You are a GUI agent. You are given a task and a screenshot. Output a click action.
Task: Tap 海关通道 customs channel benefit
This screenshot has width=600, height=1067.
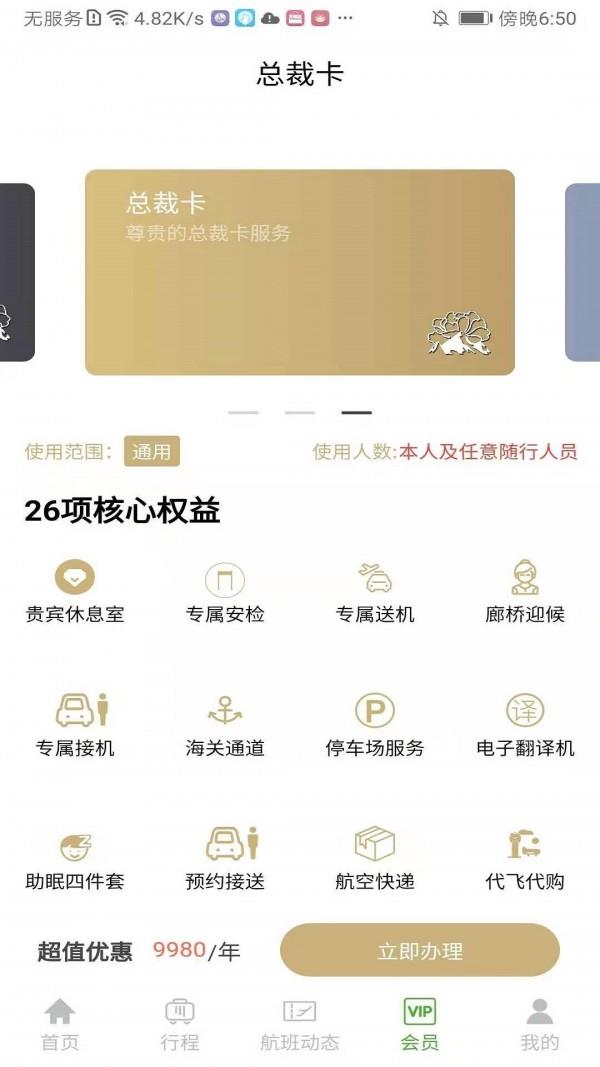(225, 725)
